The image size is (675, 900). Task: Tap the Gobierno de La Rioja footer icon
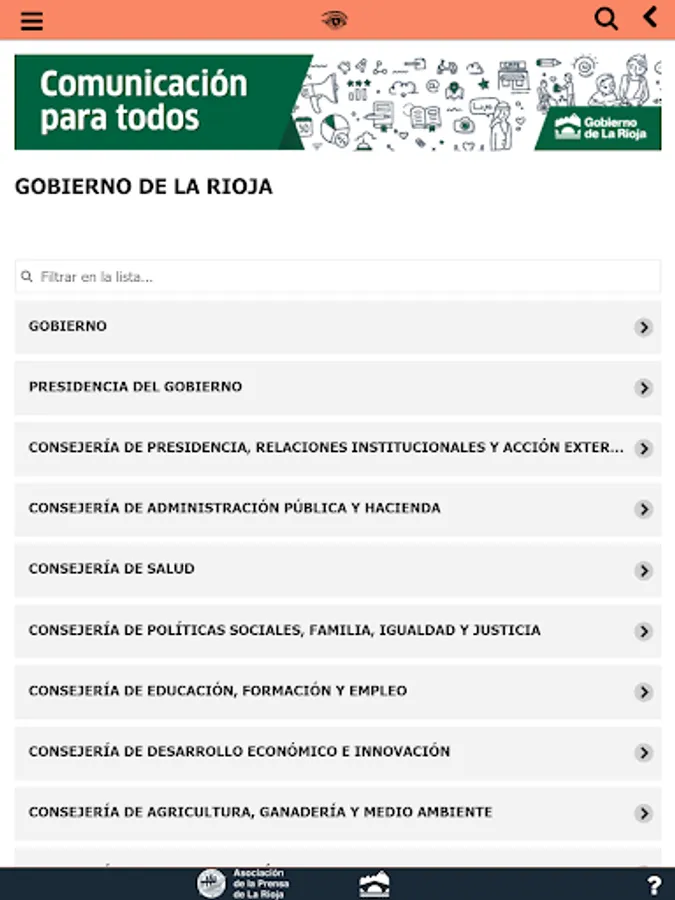click(x=374, y=884)
